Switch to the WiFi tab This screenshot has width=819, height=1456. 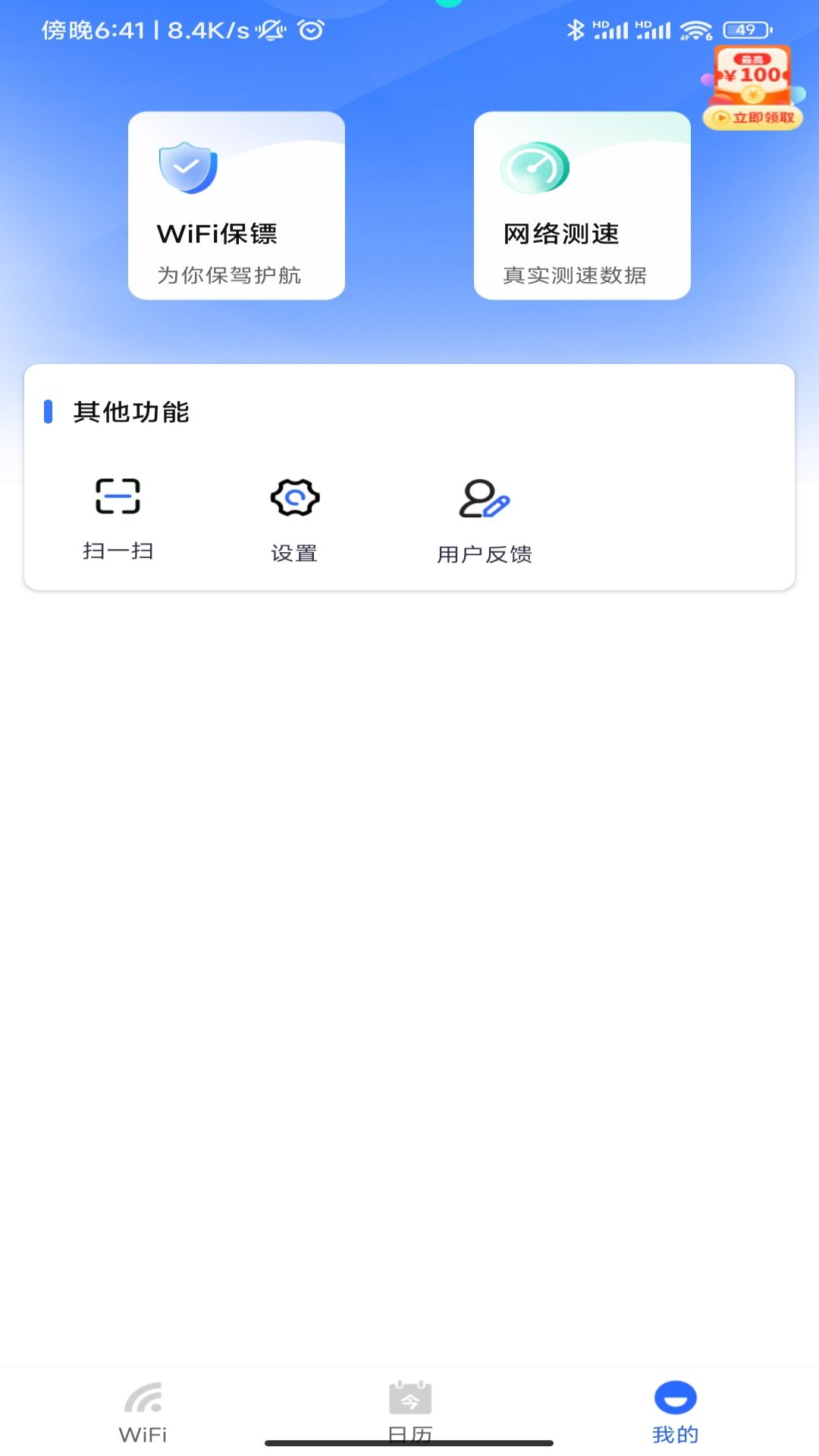[x=143, y=1412]
